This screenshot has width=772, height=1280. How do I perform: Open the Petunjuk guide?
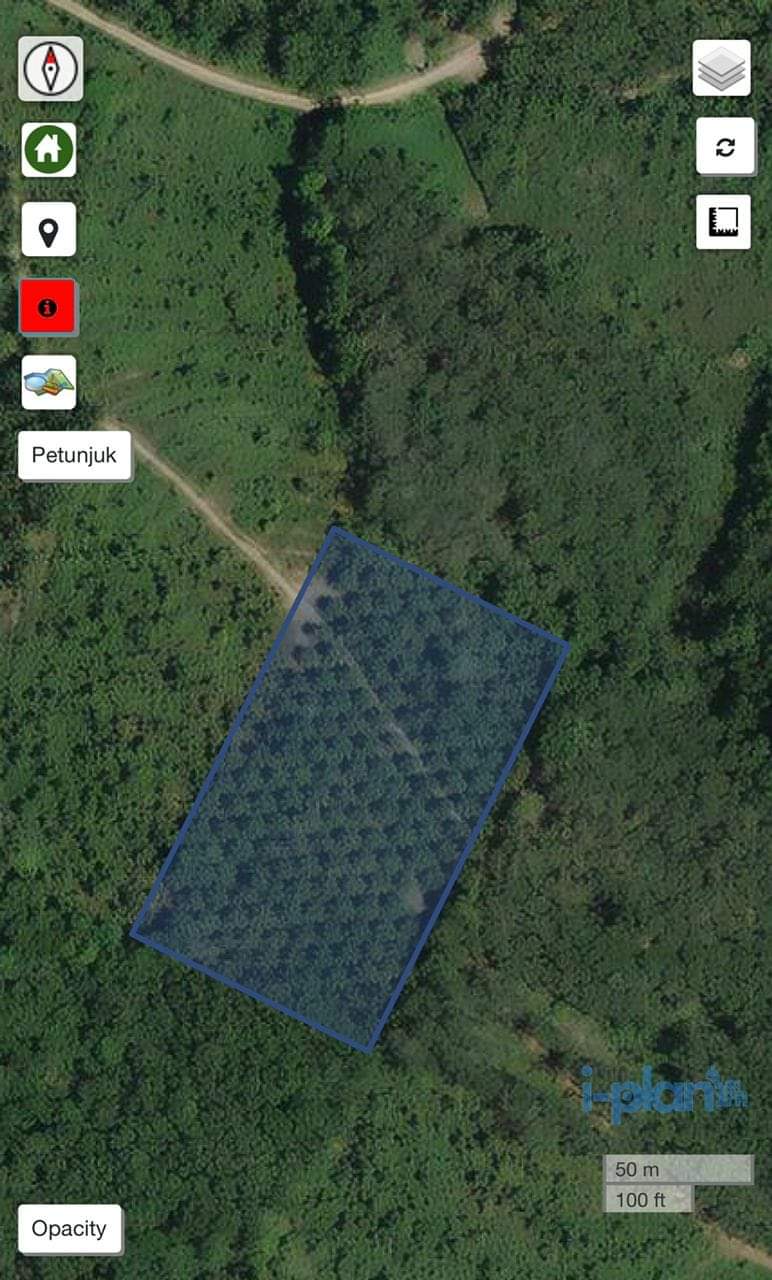(x=74, y=456)
